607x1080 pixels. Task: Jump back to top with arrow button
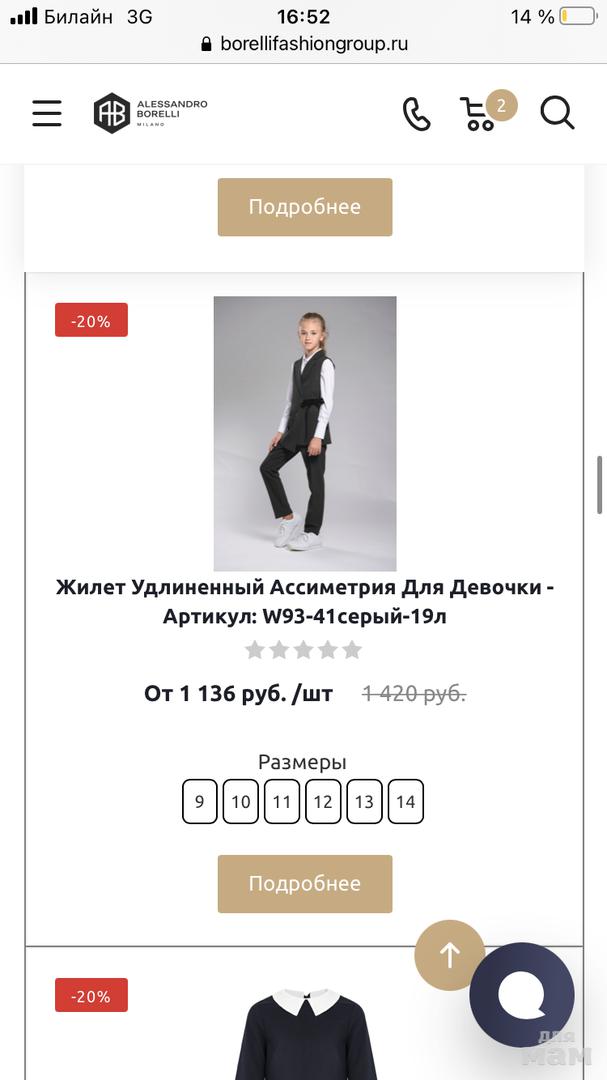(449, 955)
